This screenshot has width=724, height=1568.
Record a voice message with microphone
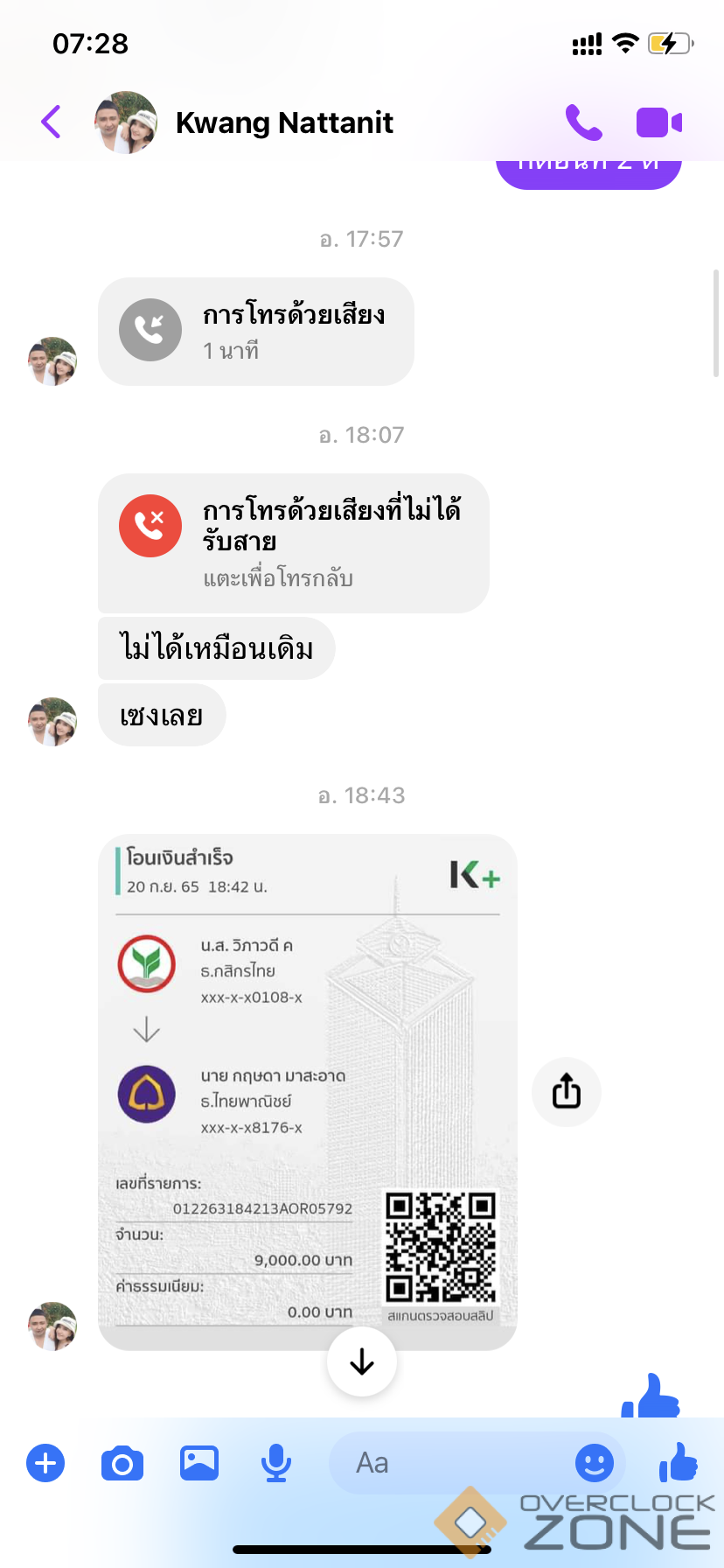276,1463
